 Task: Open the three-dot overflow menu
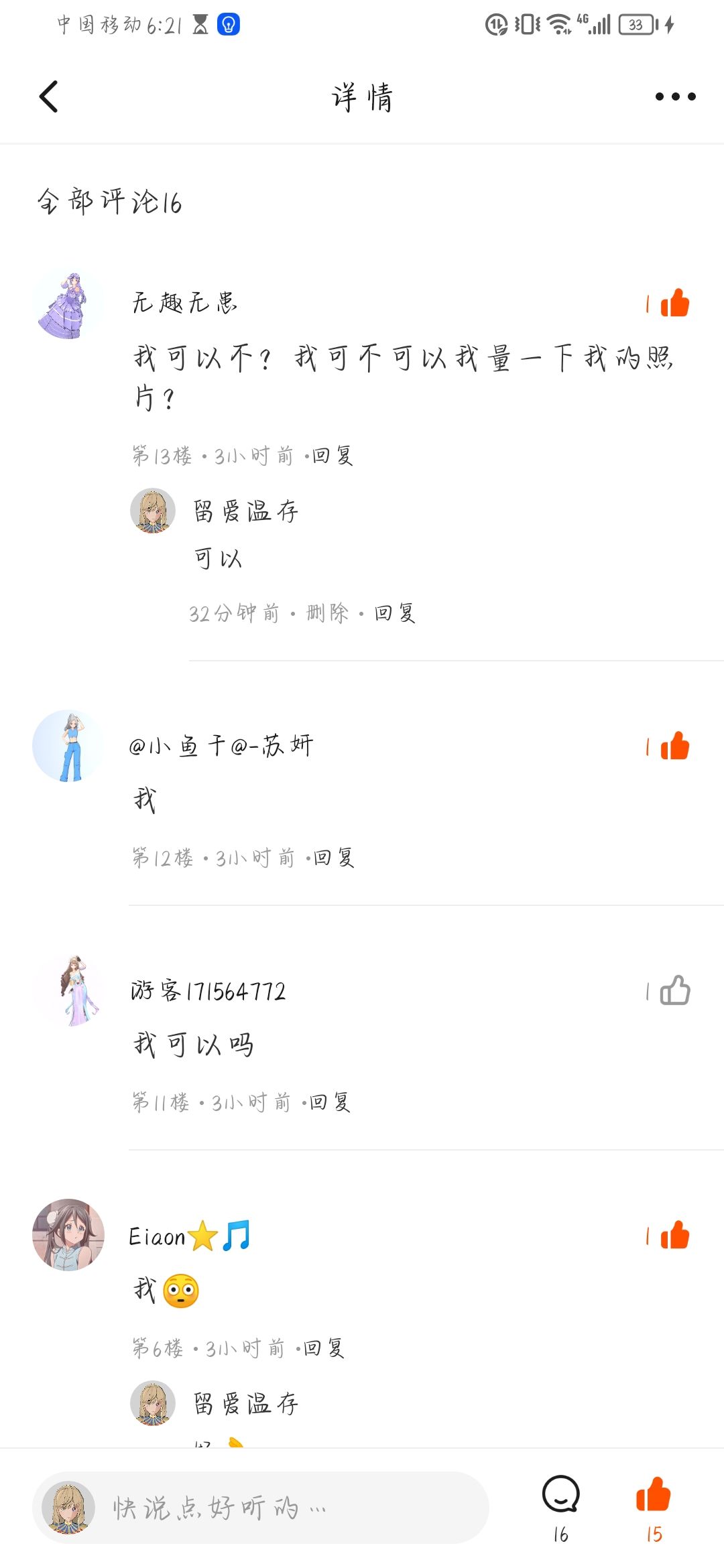(674, 96)
